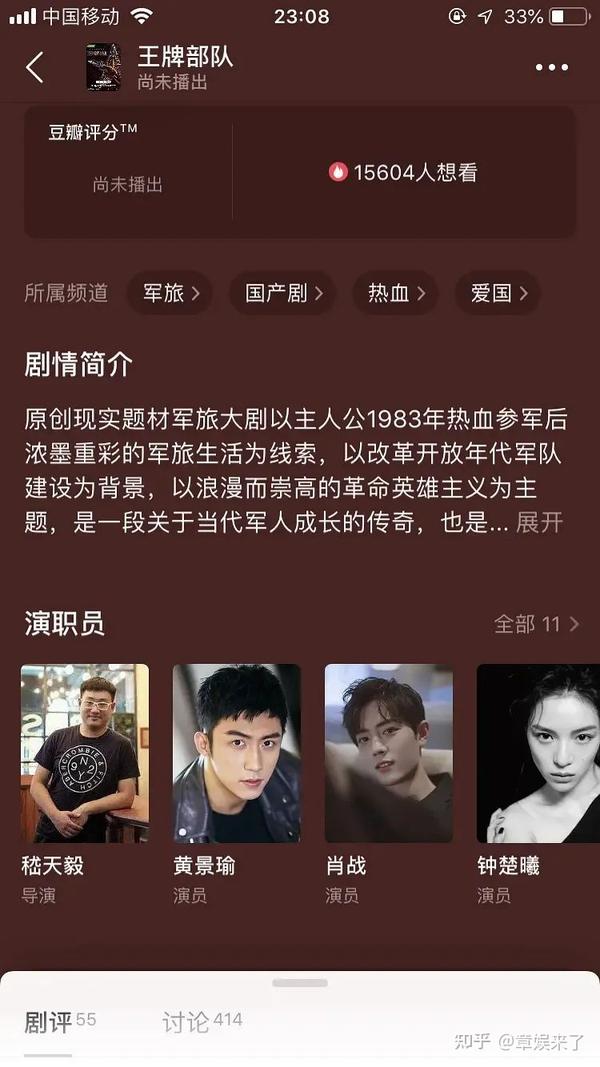The image size is (600, 1067).
Task: Open director 嵇天毅's profile card
Action: point(85,785)
